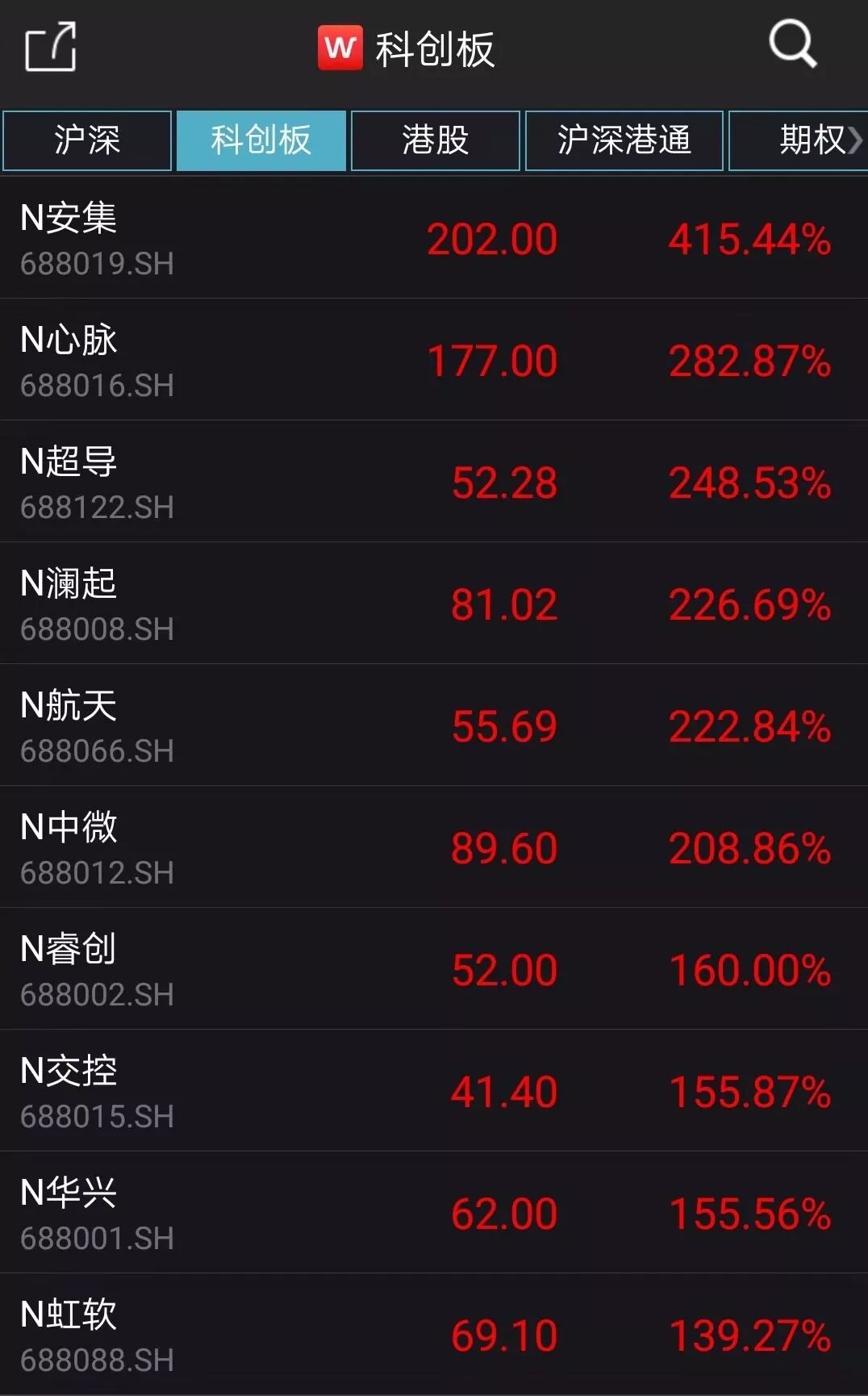
Task: Open the 沪深港通 tab
Action: click(x=624, y=140)
